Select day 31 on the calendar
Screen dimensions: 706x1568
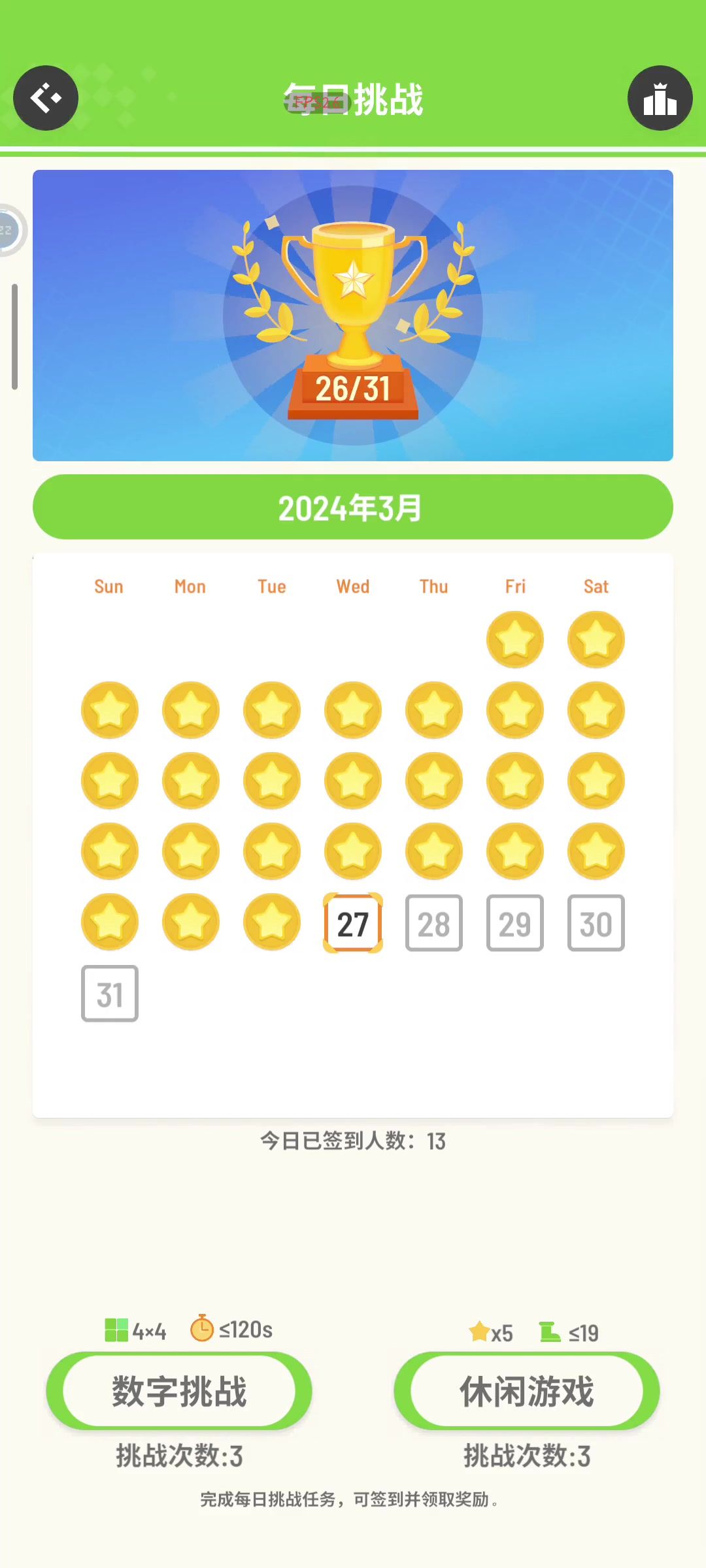pyautogui.click(x=110, y=994)
